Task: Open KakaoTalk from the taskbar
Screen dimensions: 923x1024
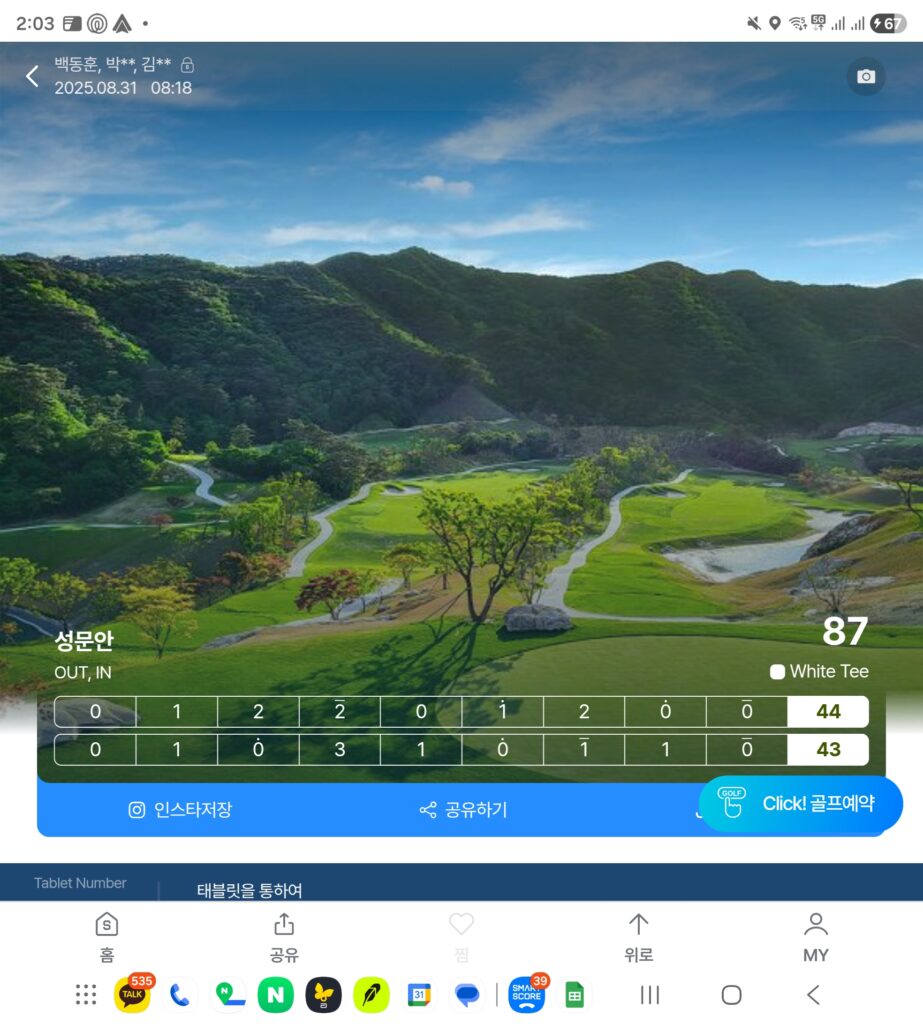Action: [132, 995]
